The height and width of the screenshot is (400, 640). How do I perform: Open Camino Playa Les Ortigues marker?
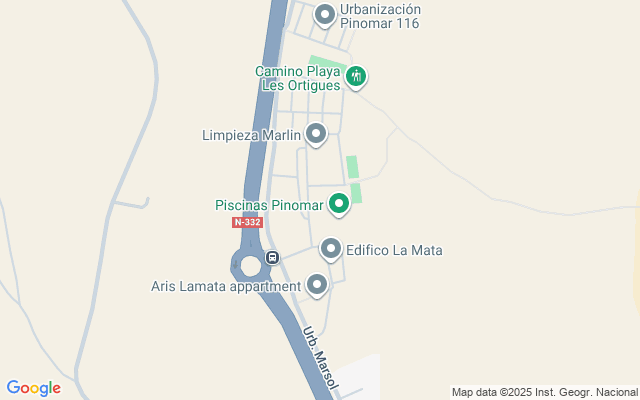click(356, 76)
